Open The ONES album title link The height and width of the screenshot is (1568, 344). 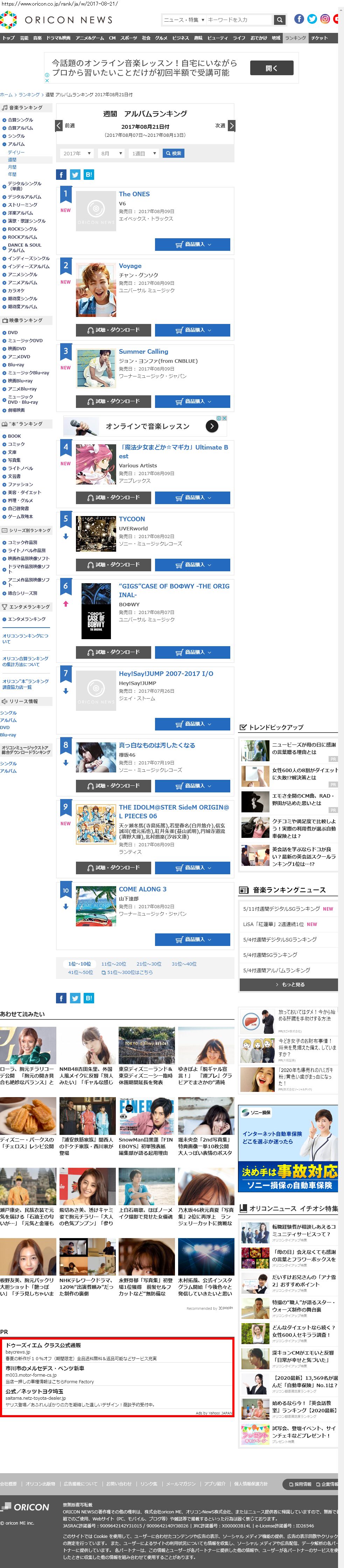pos(134,194)
